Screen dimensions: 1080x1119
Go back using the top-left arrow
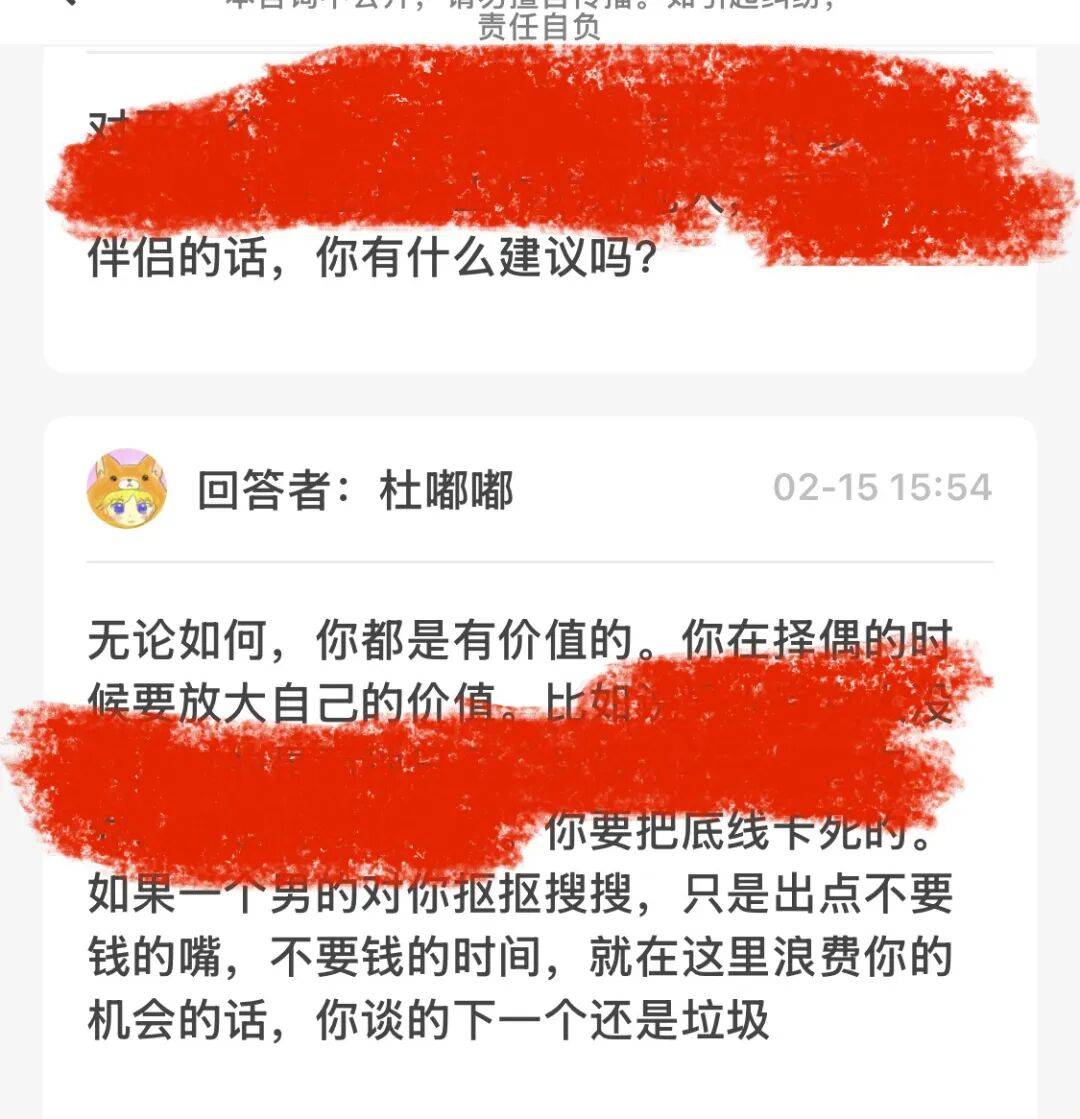click(x=68, y=4)
